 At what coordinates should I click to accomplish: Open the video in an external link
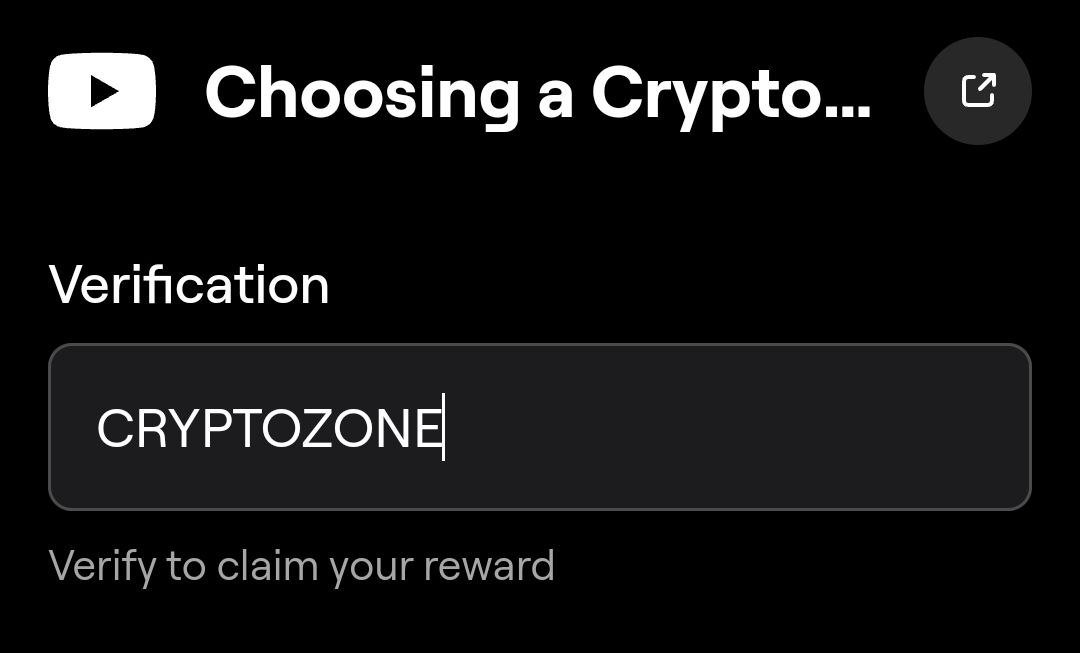point(977,91)
